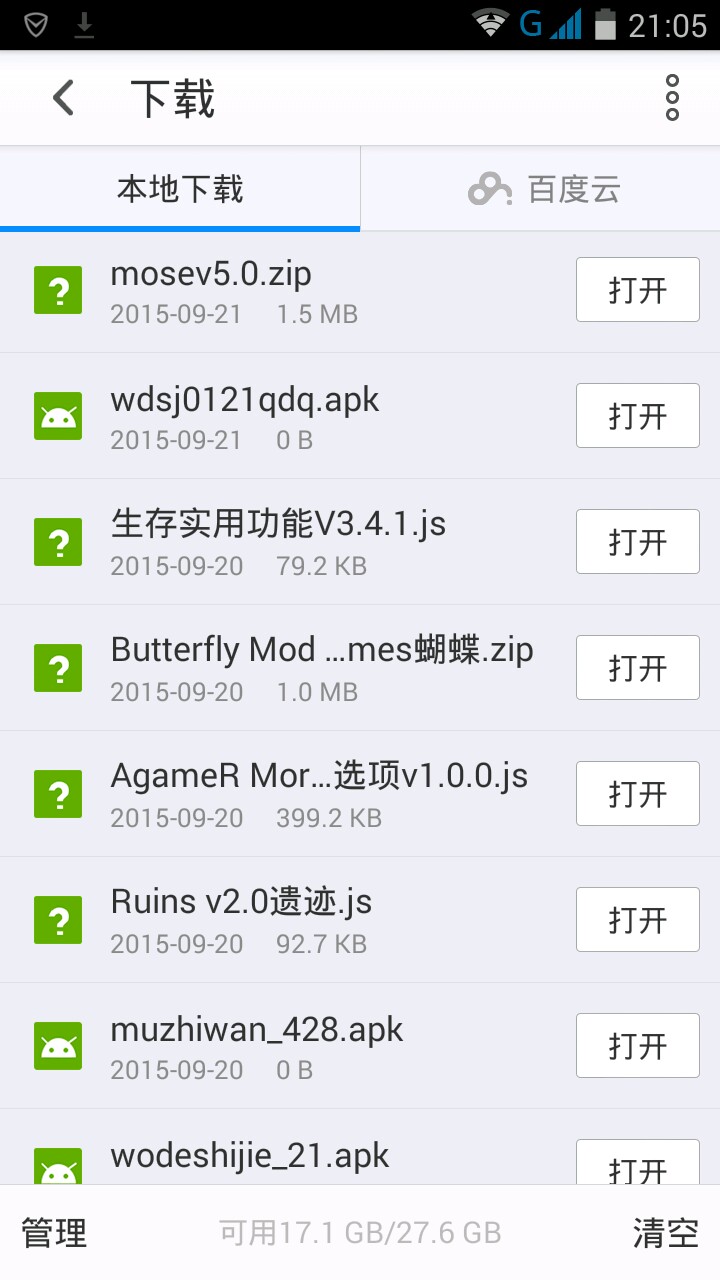Tap 管理 to manage downloads
Image resolution: width=720 pixels, height=1280 pixels.
pyautogui.click(x=54, y=1233)
